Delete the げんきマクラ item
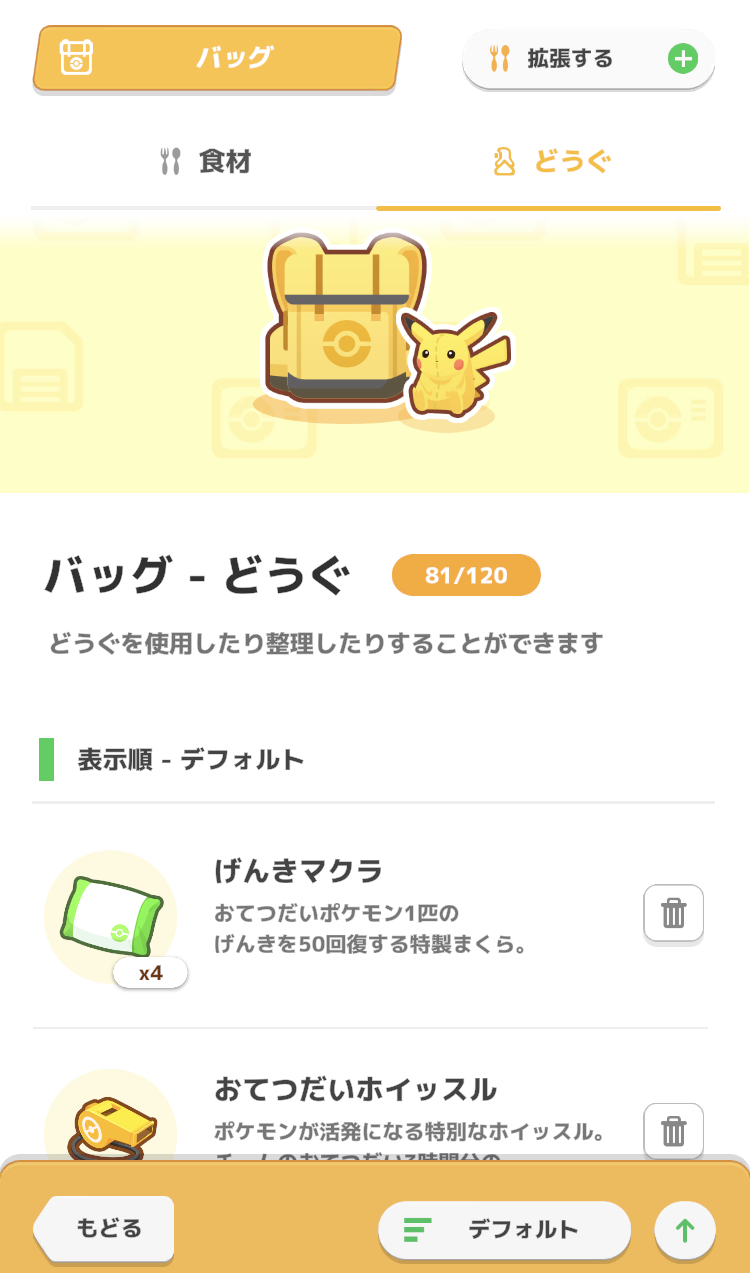The width and height of the screenshot is (750, 1273). click(673, 913)
